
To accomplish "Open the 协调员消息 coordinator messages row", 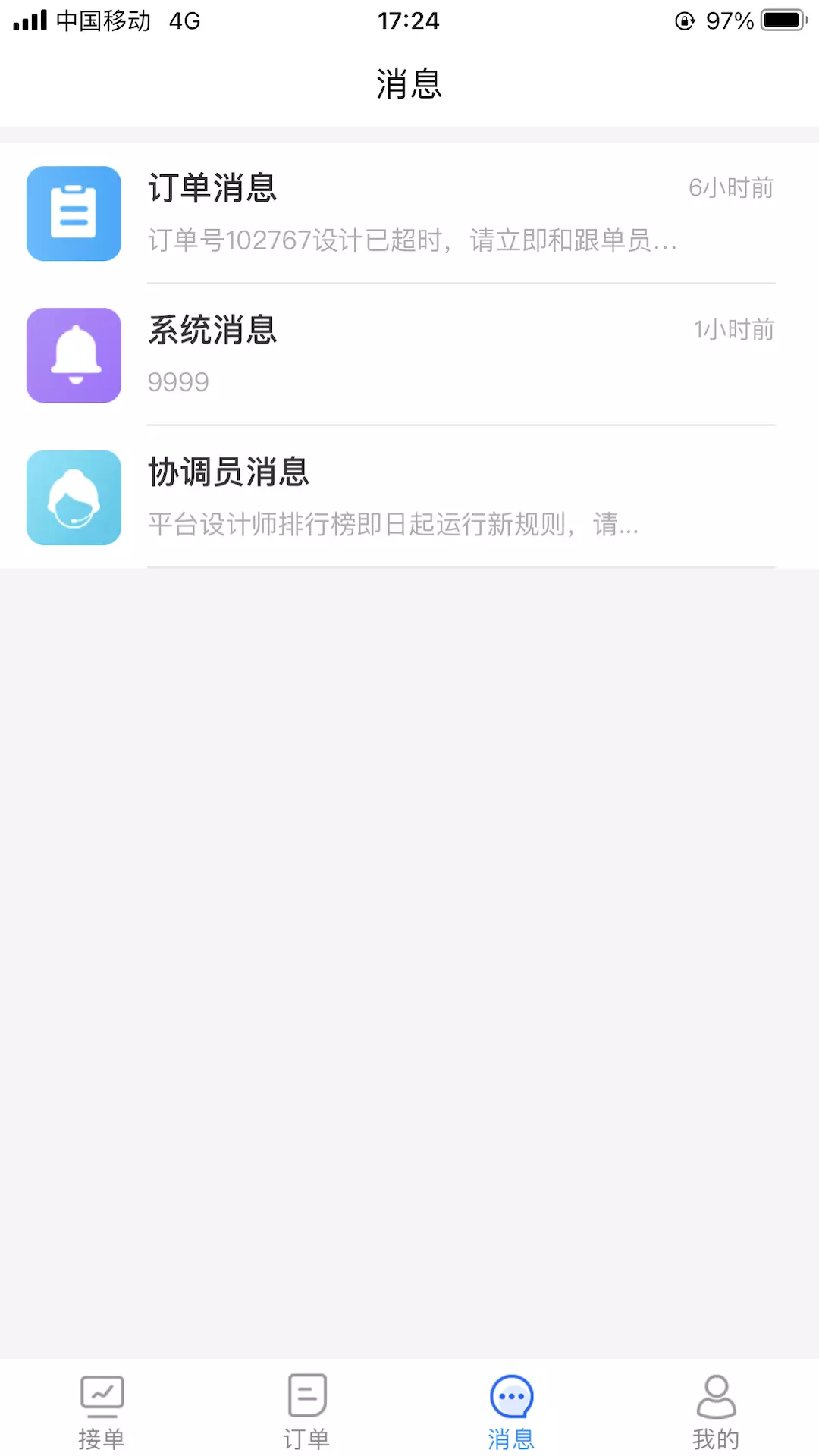I will (x=409, y=497).
